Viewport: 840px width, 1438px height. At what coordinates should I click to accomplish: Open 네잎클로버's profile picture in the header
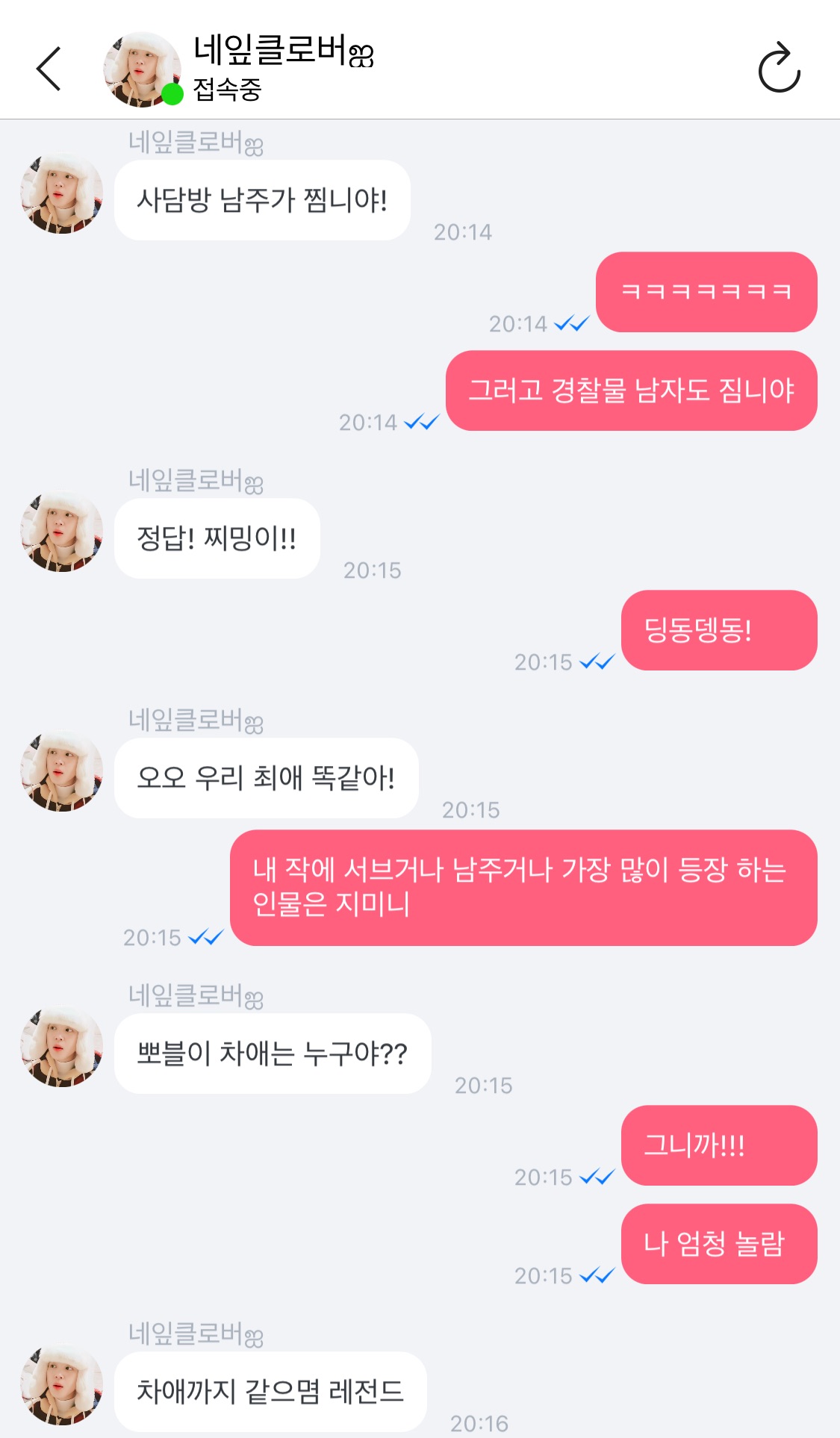tap(141, 69)
